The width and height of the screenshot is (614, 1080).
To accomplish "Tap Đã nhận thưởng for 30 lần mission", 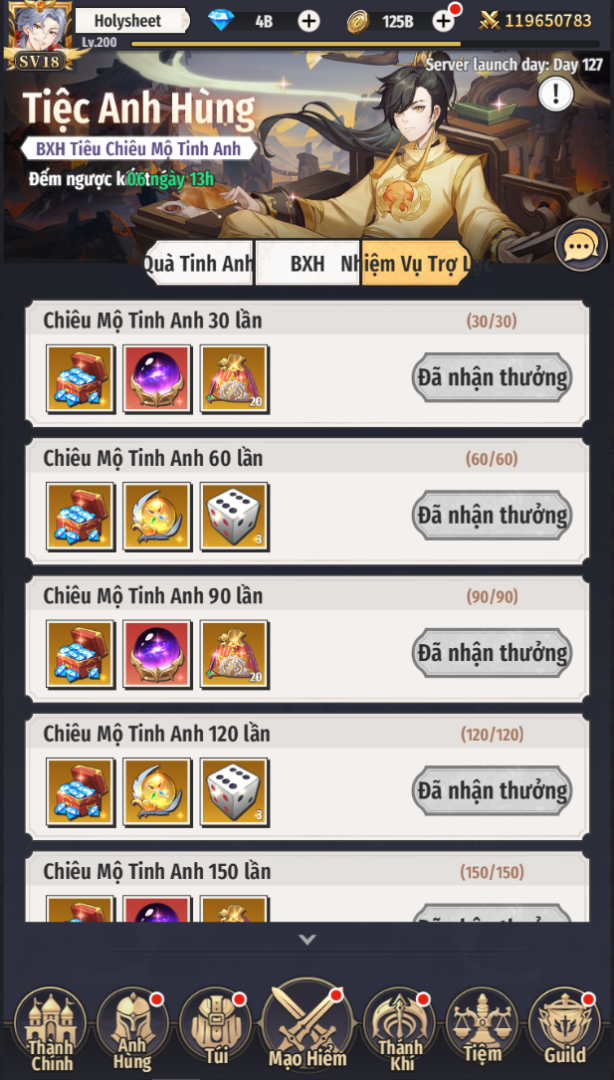I will point(492,377).
